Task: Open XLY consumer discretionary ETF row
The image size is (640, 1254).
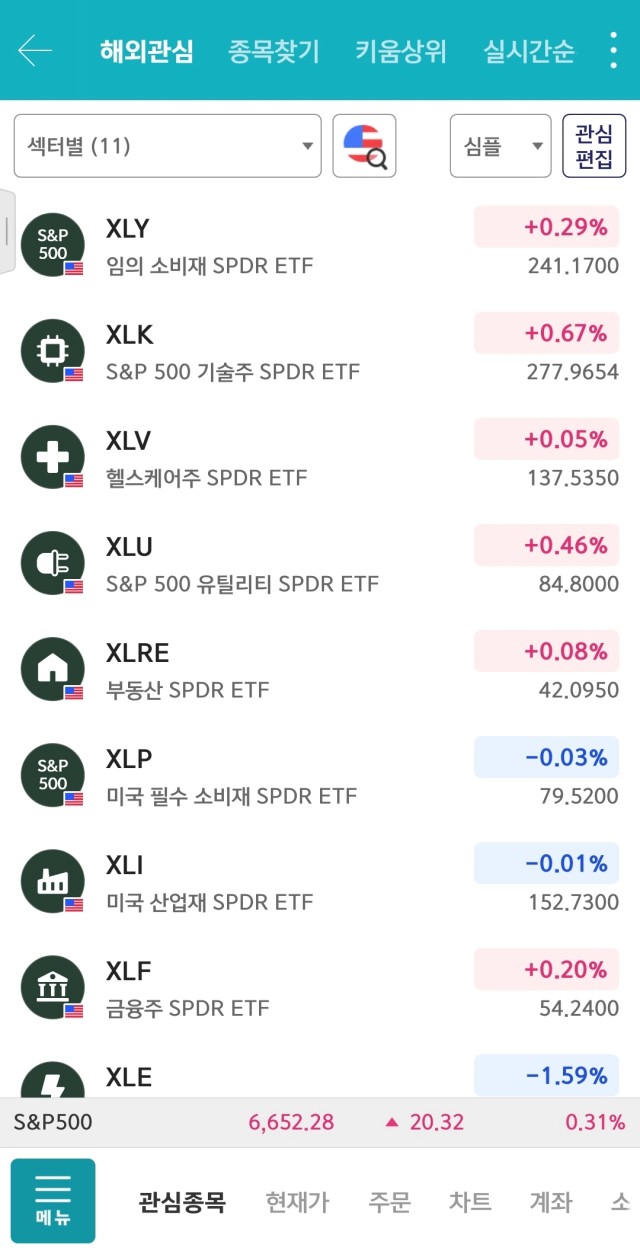Action: click(x=320, y=246)
